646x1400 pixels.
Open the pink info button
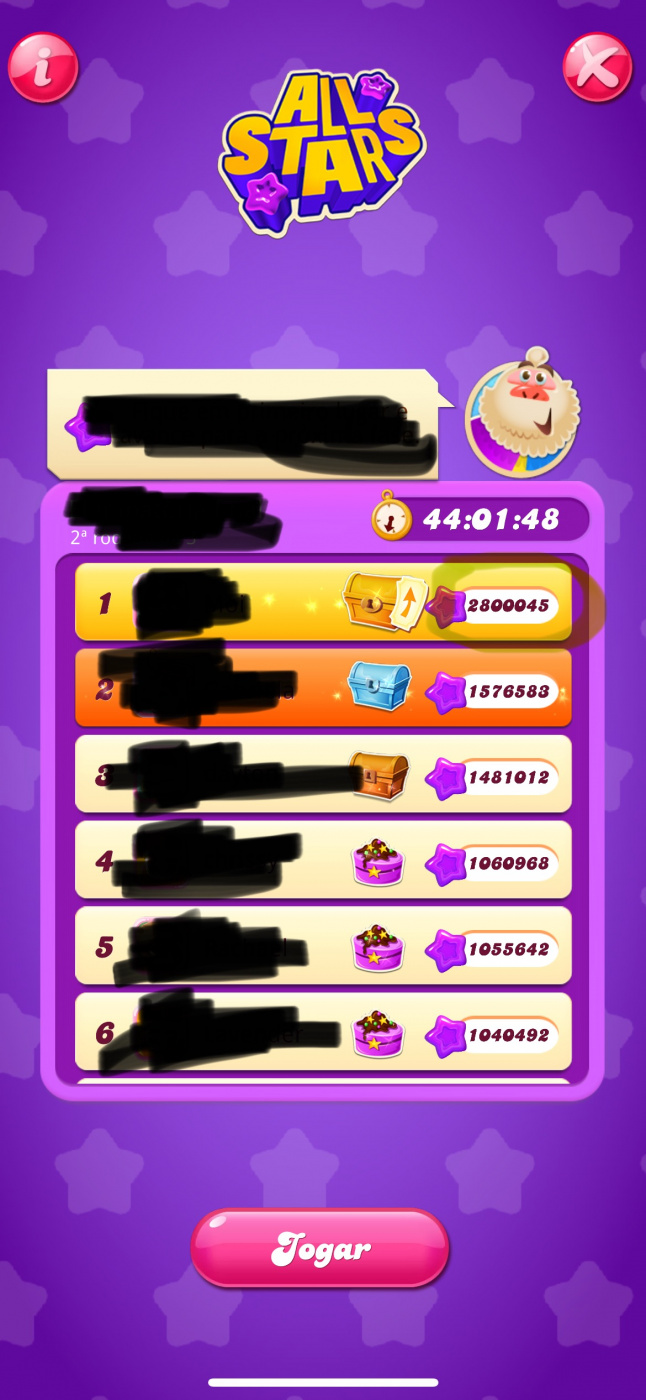point(43,67)
